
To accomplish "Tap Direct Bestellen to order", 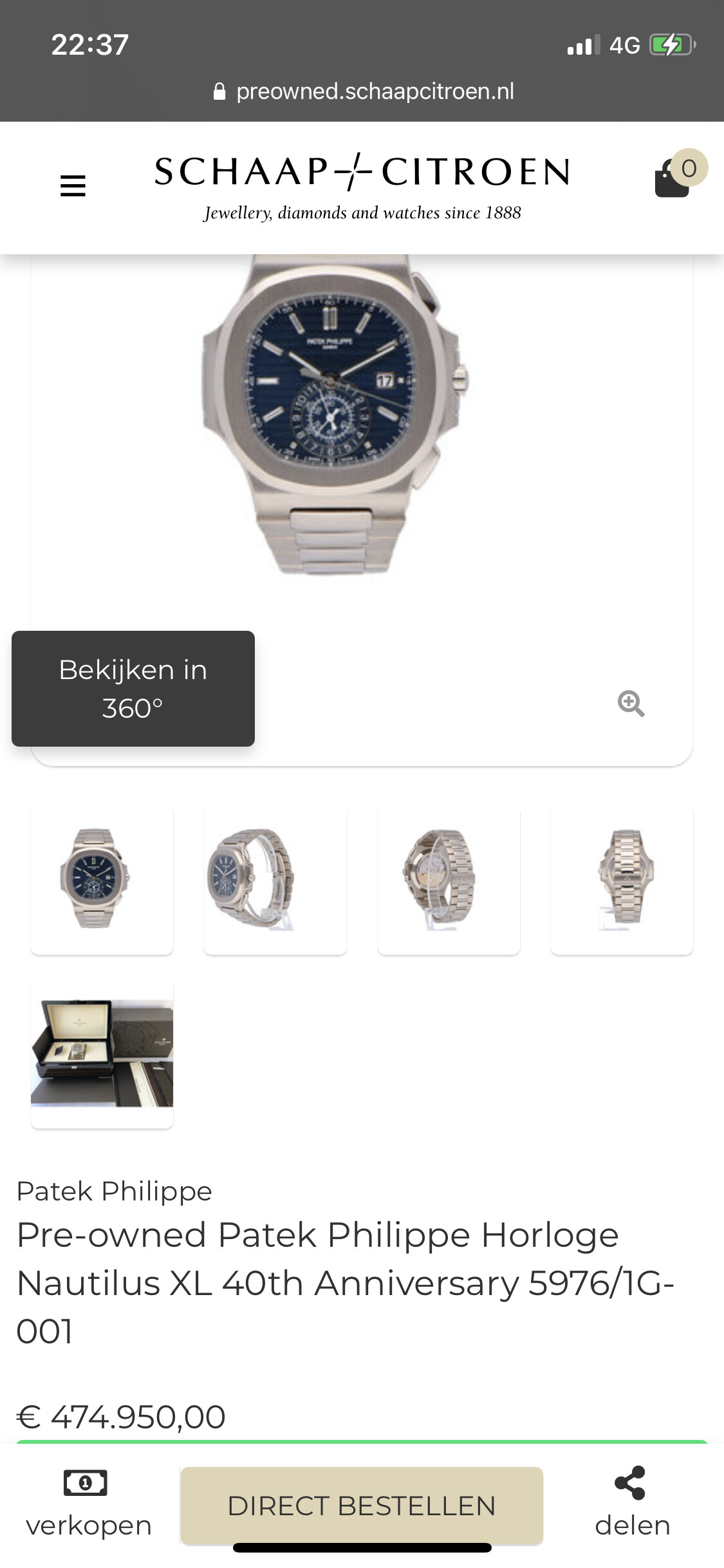I will coord(362,1506).
